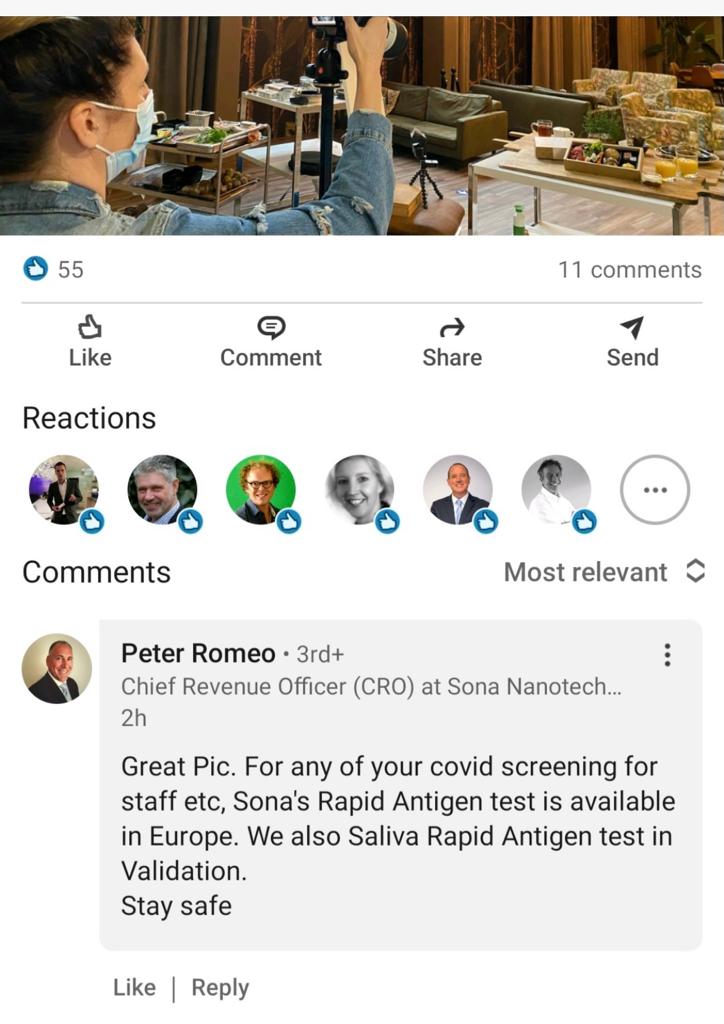Image resolution: width=724 pixels, height=1024 pixels.
Task: View Peter Romeo's profile via his name
Action: click(198, 654)
